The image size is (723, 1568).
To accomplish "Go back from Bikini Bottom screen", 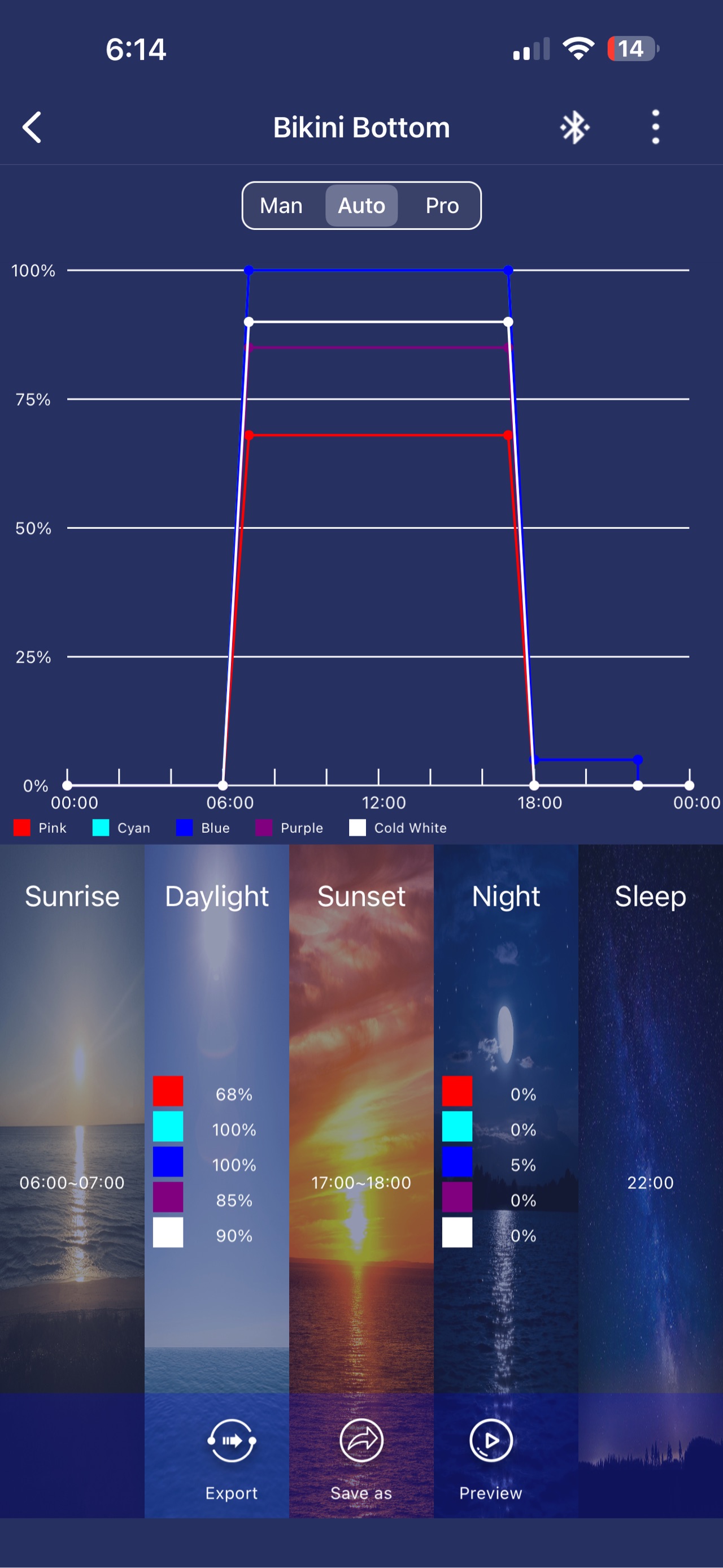I will click(32, 127).
